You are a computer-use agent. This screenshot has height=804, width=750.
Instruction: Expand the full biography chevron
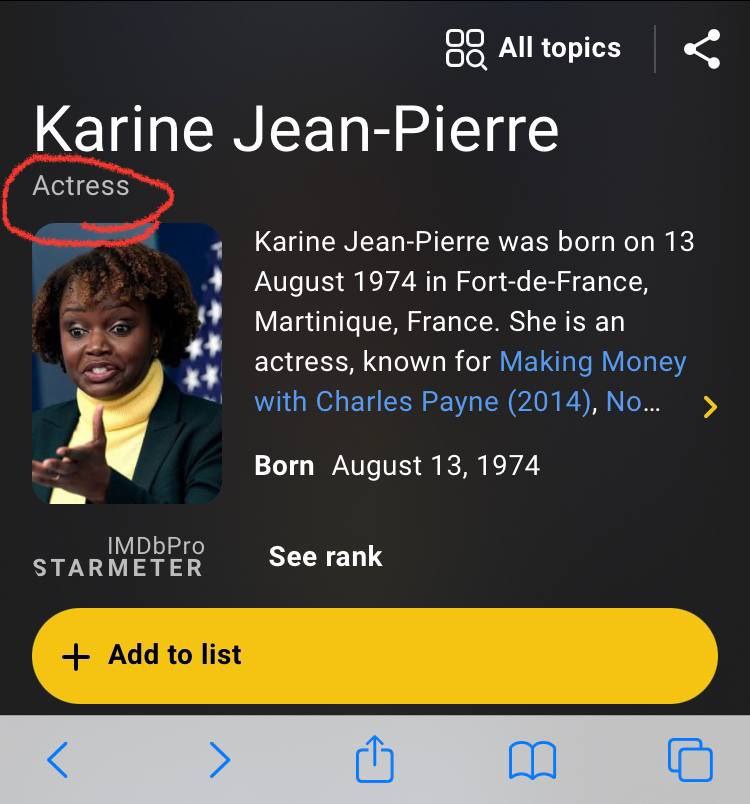point(710,406)
